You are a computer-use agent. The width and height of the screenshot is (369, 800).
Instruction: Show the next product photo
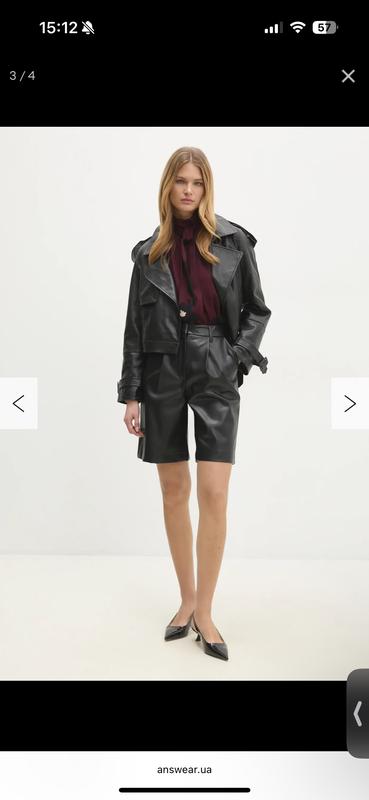(350, 404)
